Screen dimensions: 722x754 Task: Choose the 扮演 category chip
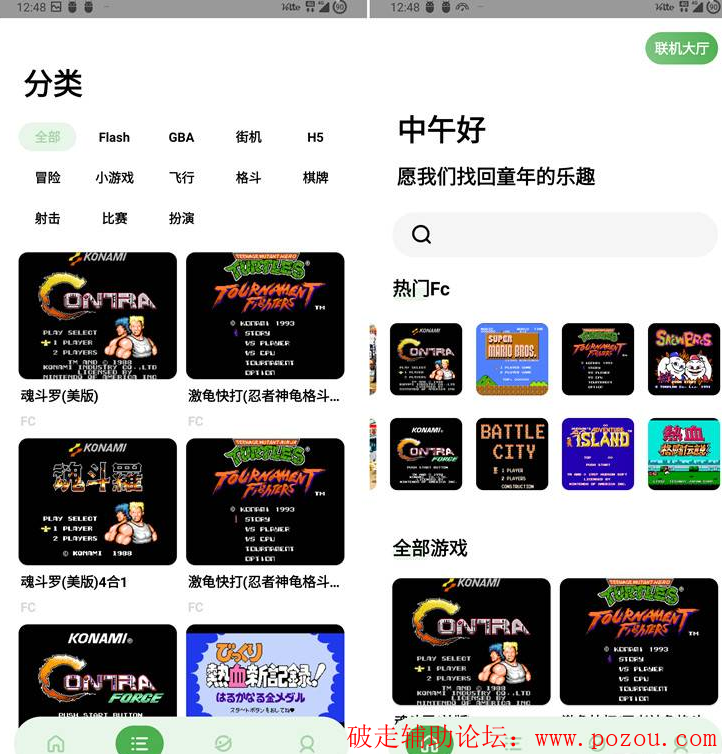[x=181, y=218]
